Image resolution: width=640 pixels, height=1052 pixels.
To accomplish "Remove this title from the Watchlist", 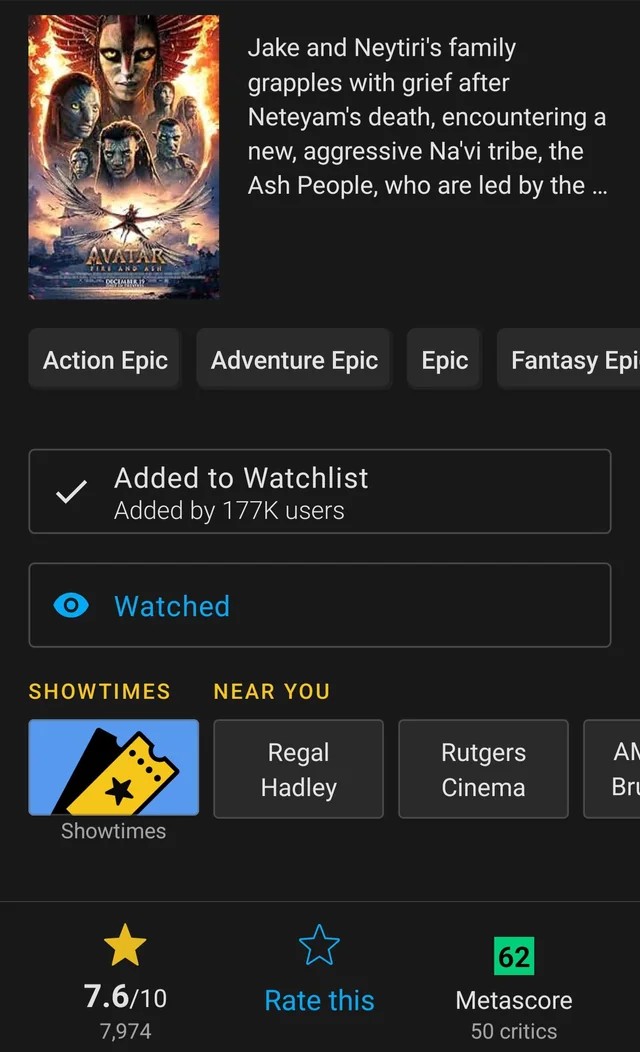I will tap(319, 492).
